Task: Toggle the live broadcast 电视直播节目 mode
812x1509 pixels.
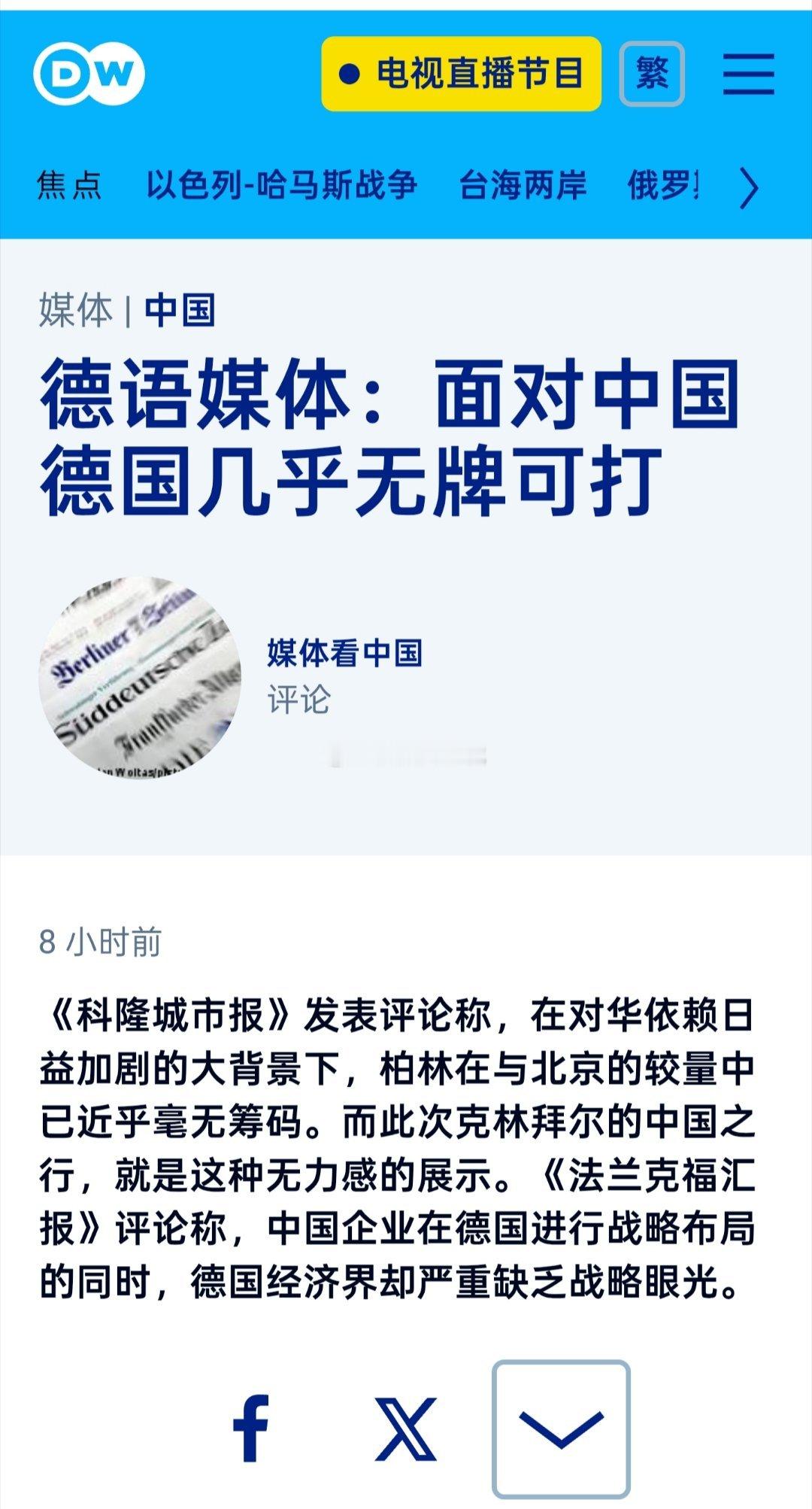Action: pyautogui.click(x=459, y=73)
